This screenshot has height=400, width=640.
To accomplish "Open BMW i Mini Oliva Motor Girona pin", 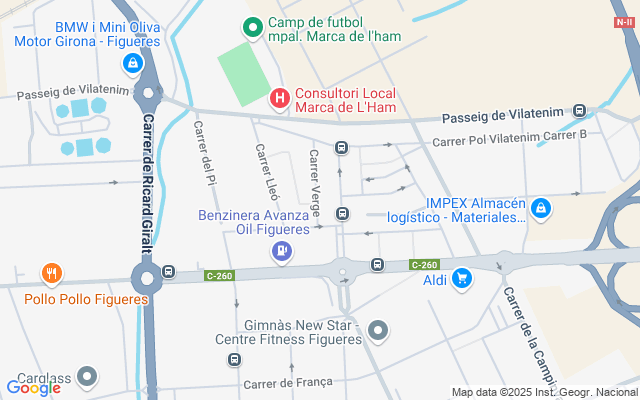I will pyautogui.click(x=132, y=66).
